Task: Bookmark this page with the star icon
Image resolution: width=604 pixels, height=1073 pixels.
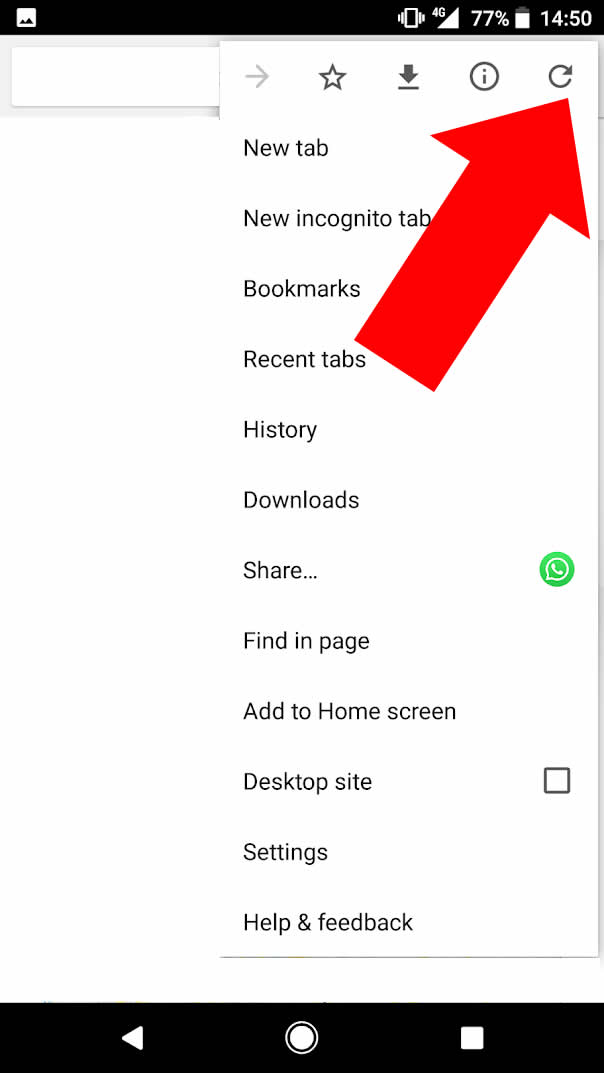Action: point(332,77)
